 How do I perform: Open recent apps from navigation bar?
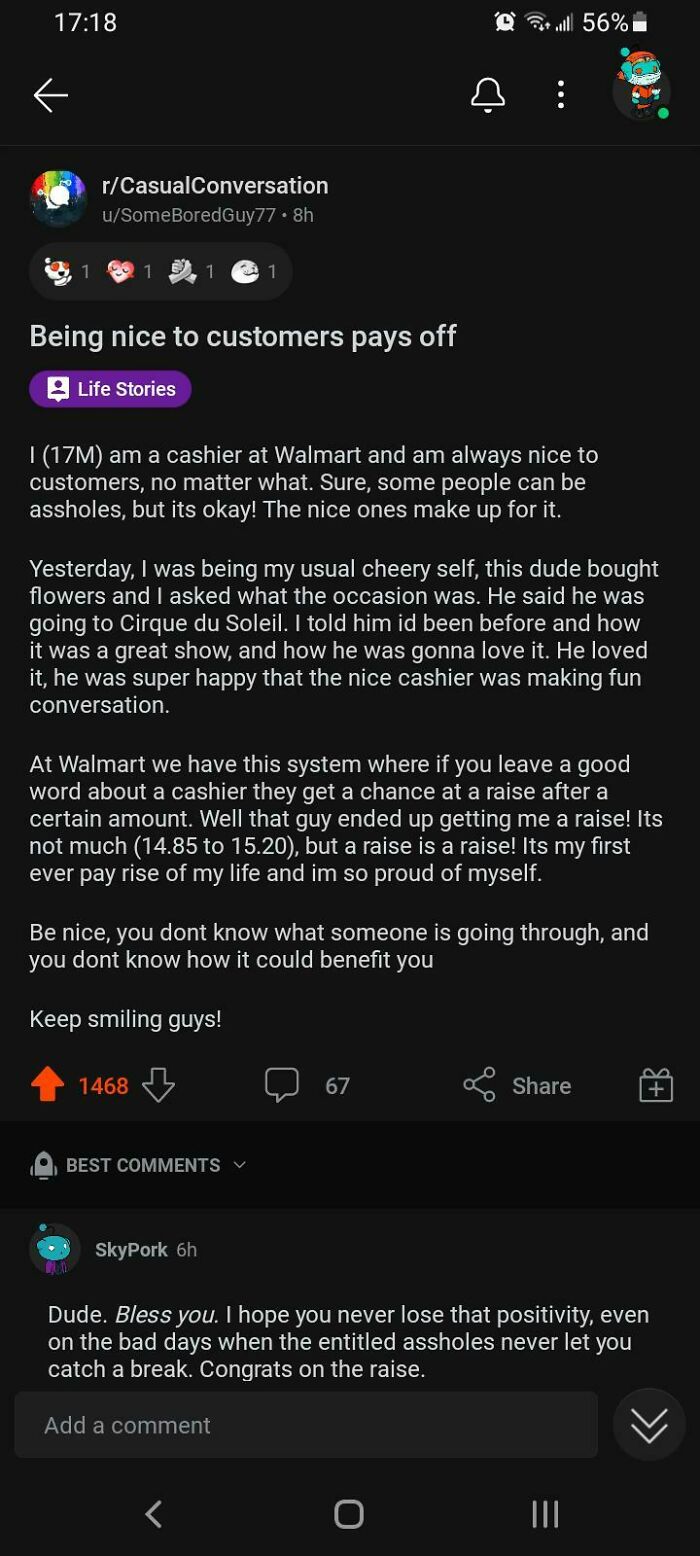coord(544,1513)
